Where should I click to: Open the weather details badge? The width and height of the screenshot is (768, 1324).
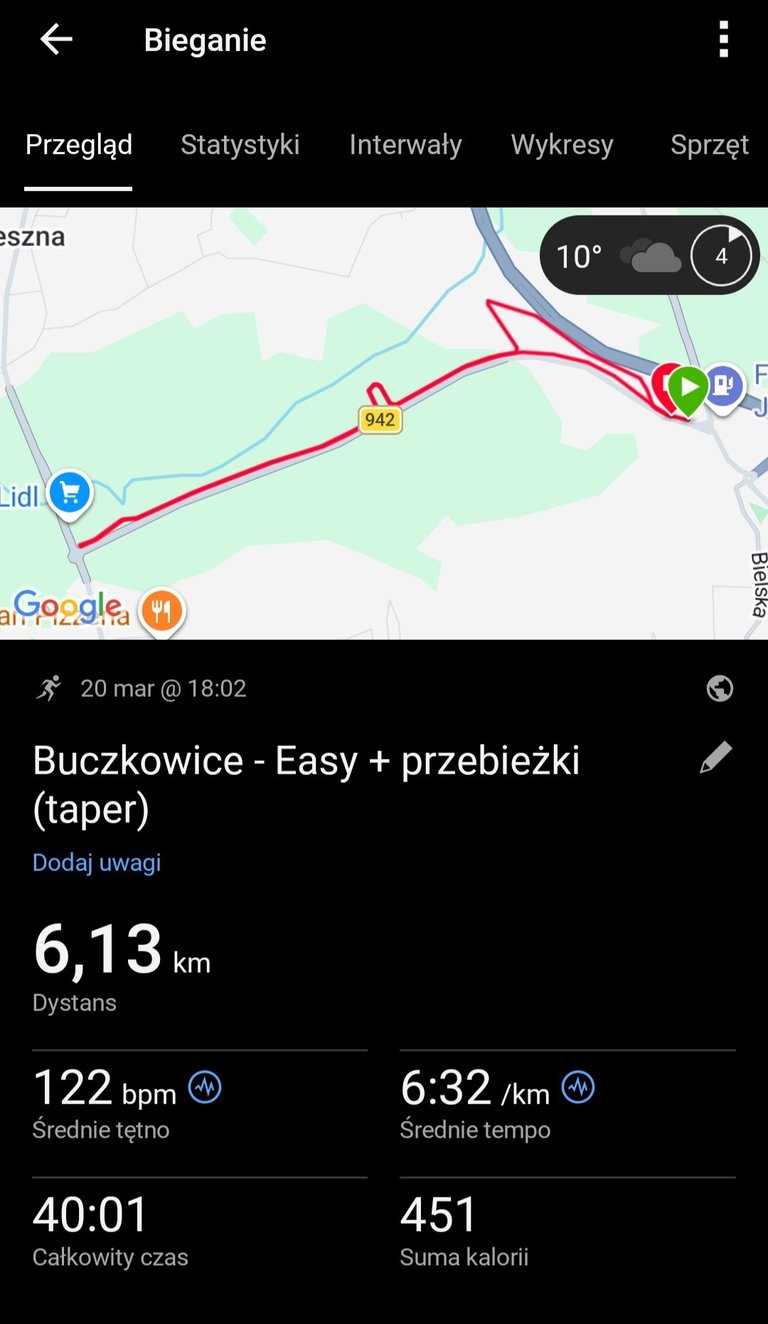(649, 256)
